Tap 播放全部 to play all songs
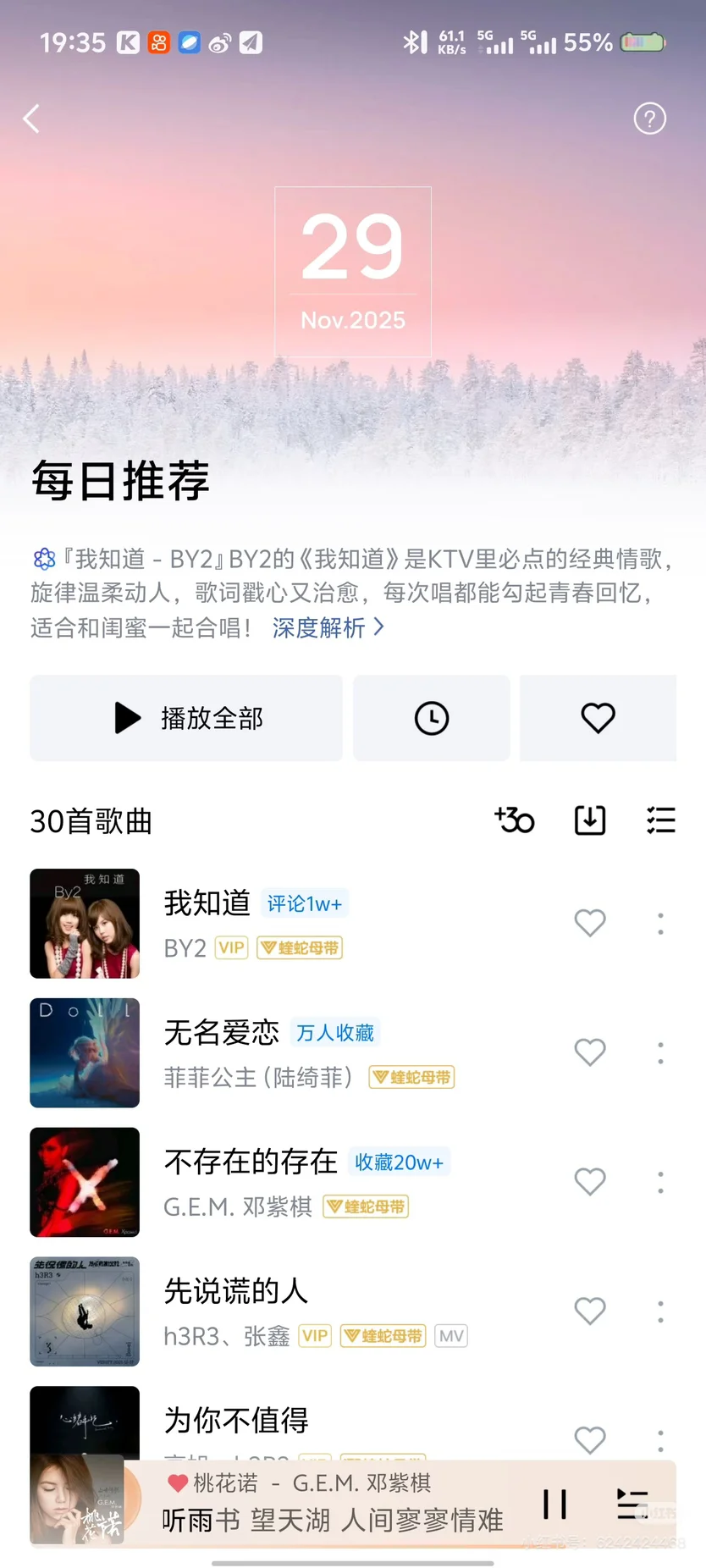The height and width of the screenshot is (1568, 706). click(186, 718)
